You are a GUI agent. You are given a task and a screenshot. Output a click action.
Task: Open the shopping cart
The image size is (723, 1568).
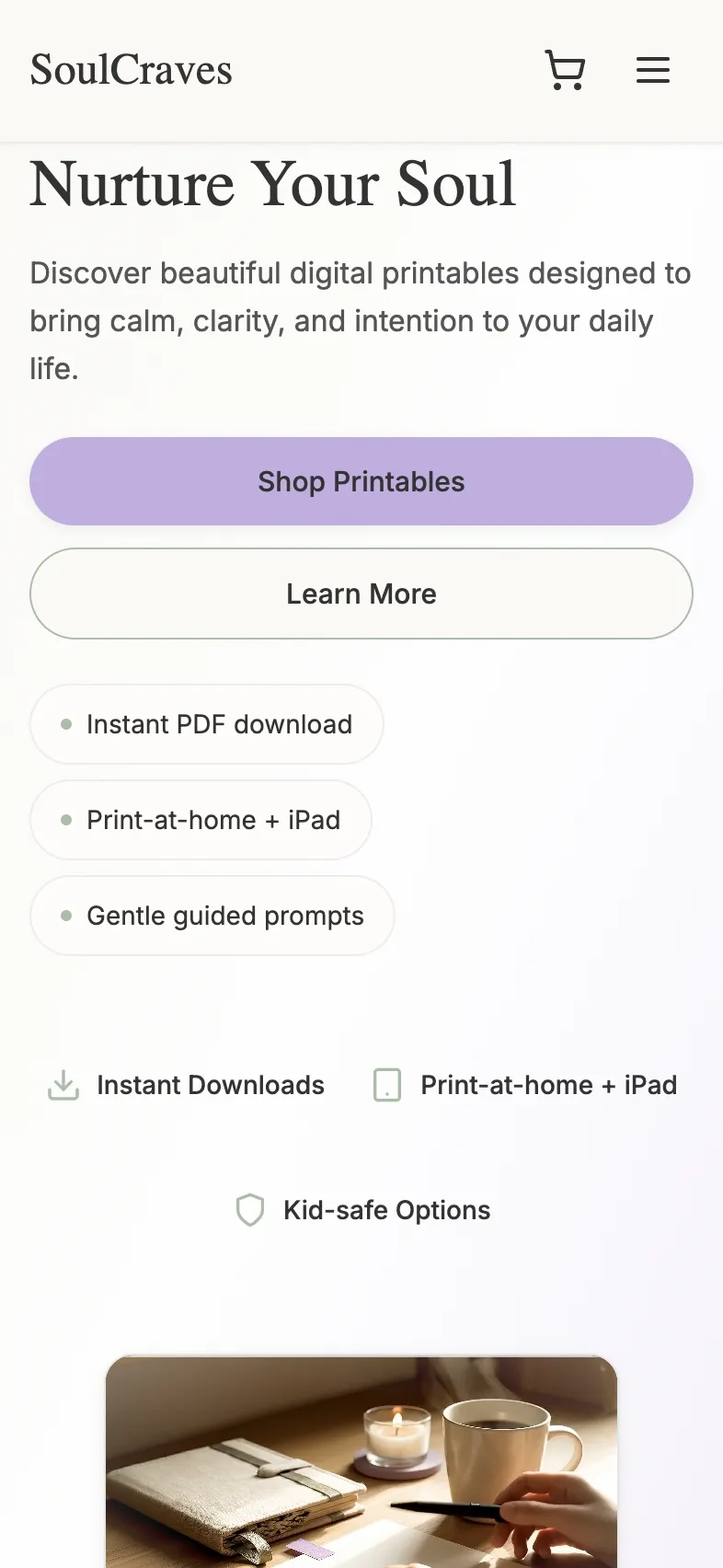point(565,69)
